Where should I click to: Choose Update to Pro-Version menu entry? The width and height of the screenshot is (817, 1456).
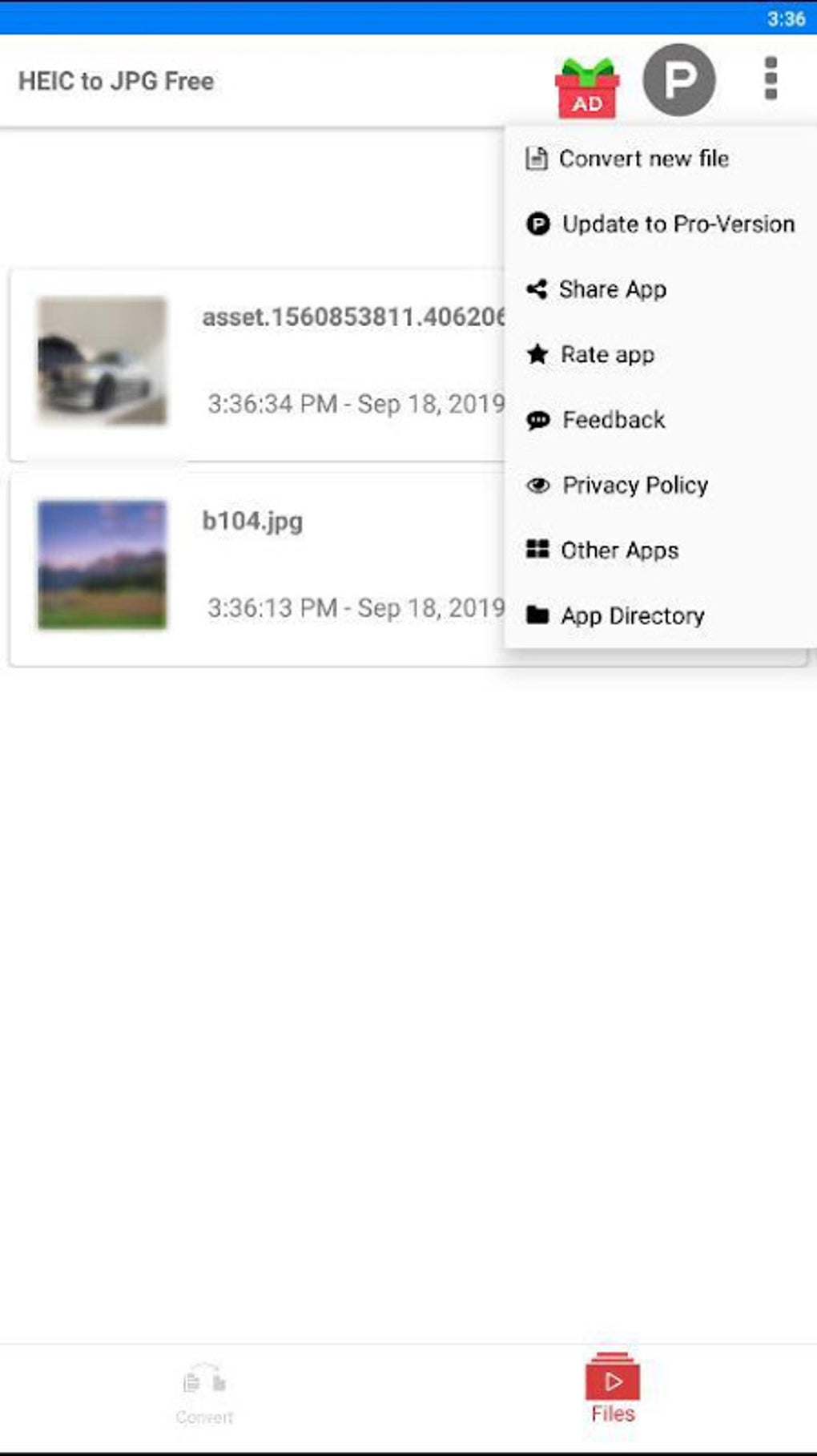coord(678,224)
